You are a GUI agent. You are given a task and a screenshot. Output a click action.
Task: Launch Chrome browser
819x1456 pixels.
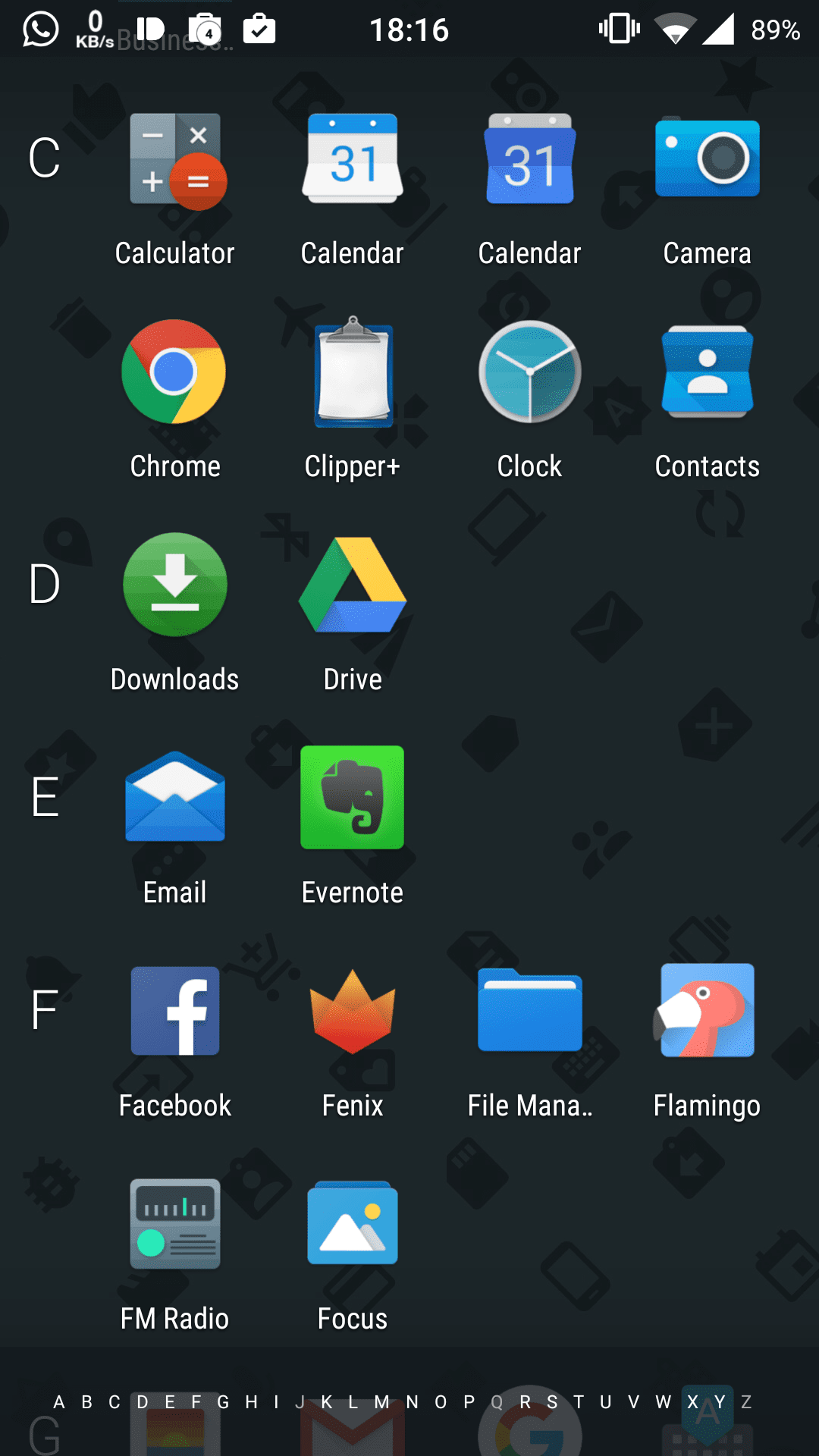[x=175, y=402]
